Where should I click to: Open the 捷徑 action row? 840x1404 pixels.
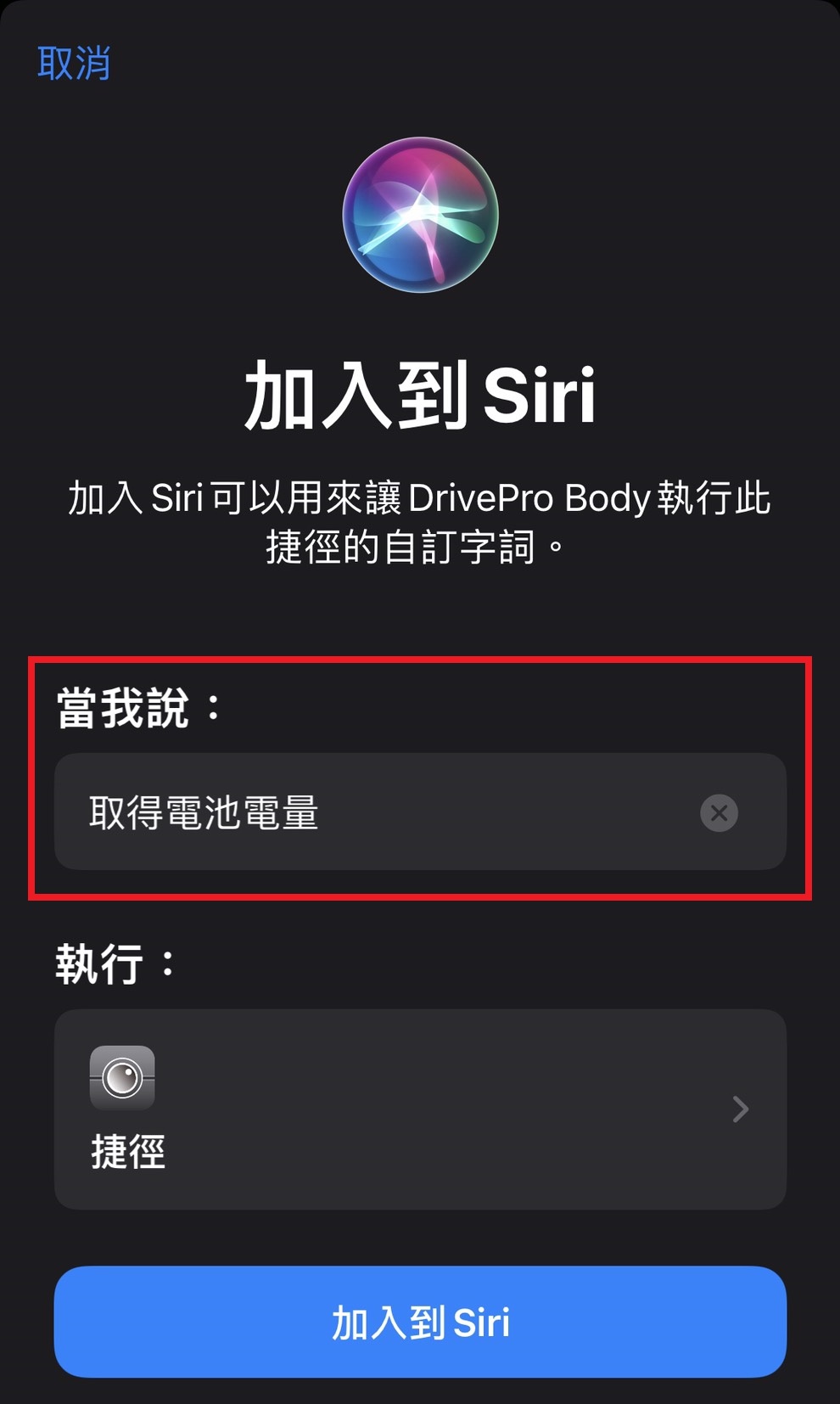coord(420,1109)
